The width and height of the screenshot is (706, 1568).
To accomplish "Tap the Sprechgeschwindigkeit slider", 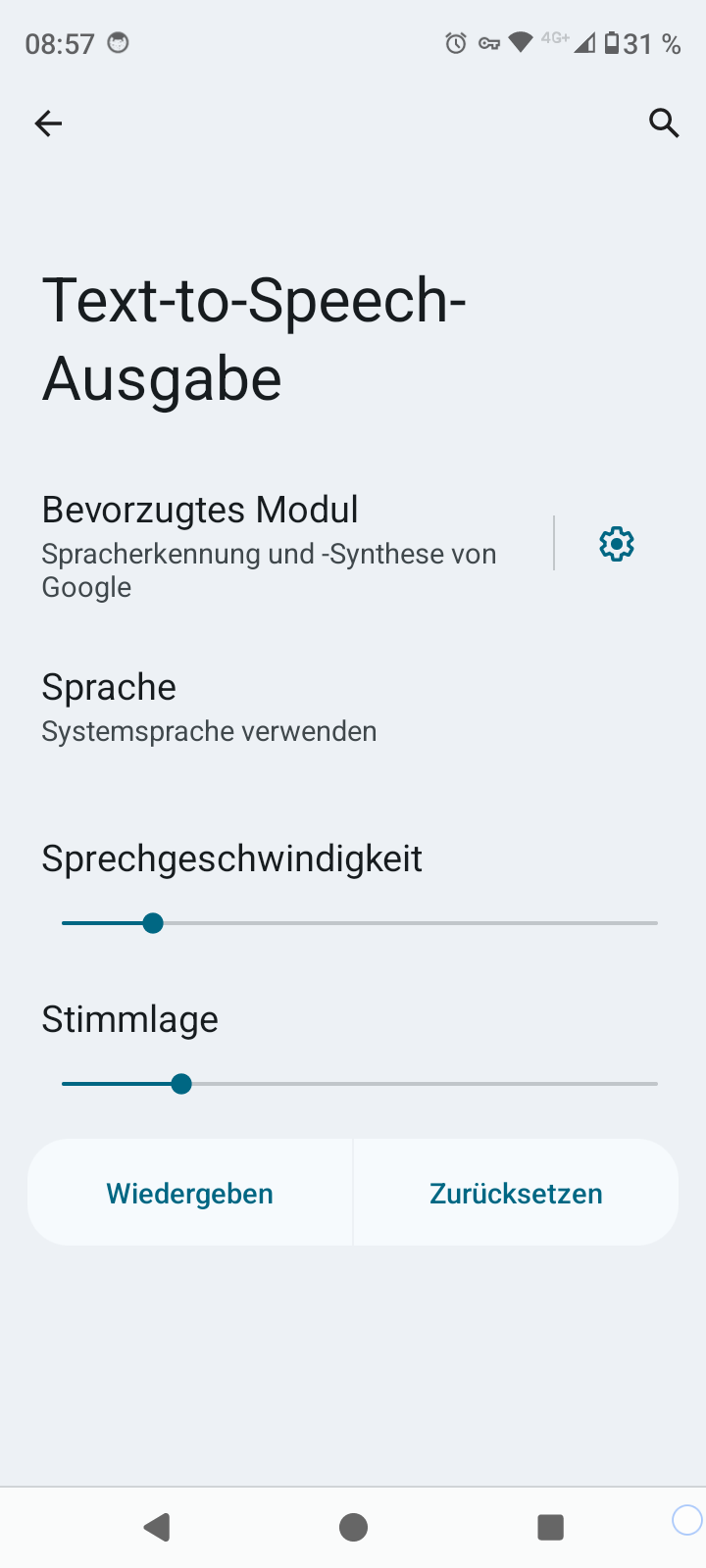I will [x=359, y=923].
